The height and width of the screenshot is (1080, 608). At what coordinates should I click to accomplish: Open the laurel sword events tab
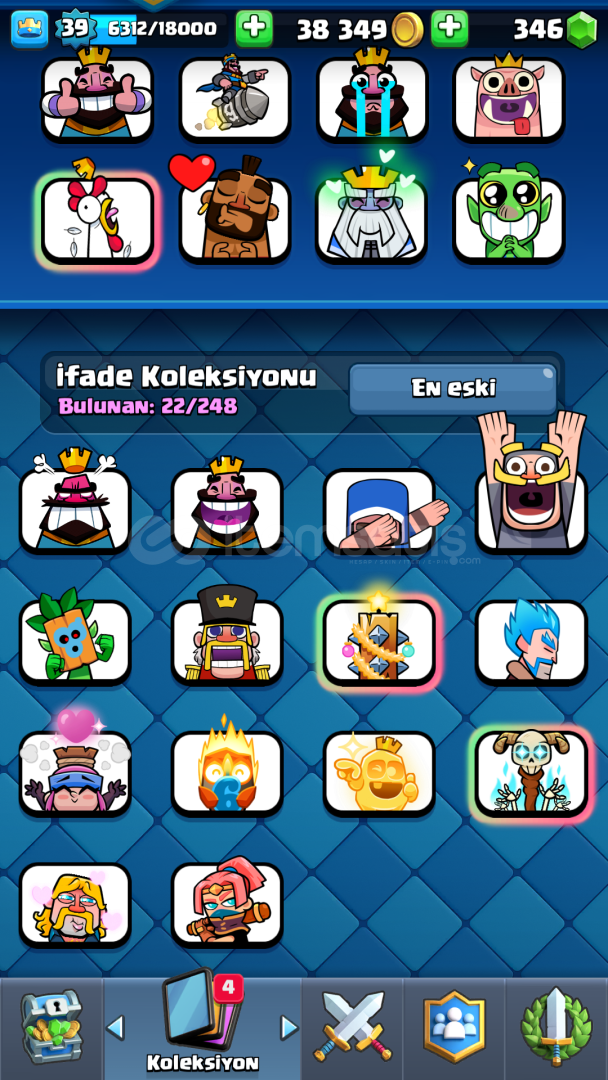click(x=556, y=1027)
